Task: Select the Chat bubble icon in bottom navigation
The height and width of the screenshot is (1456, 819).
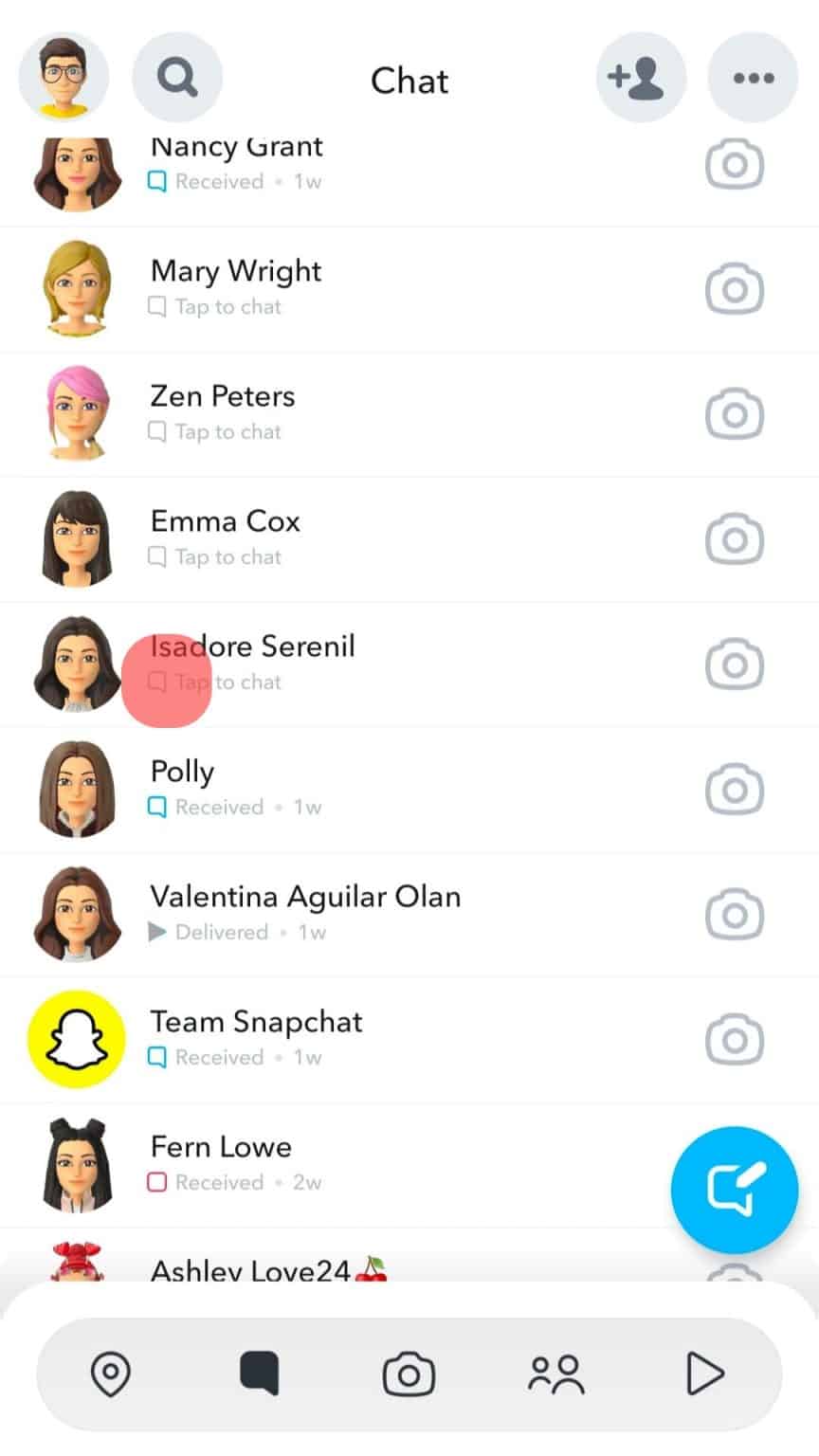Action: pyautogui.click(x=260, y=1374)
